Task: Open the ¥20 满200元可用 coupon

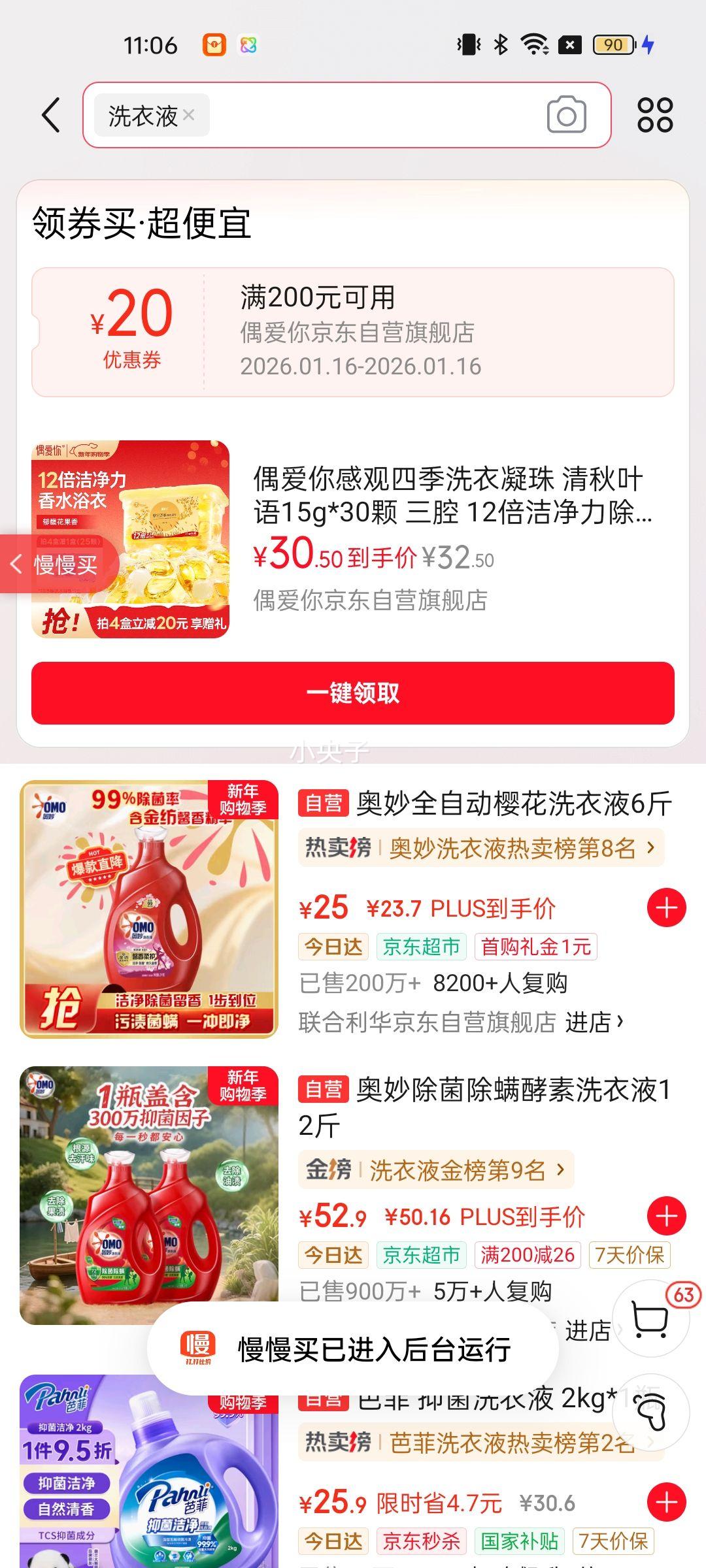Action: tap(353, 332)
